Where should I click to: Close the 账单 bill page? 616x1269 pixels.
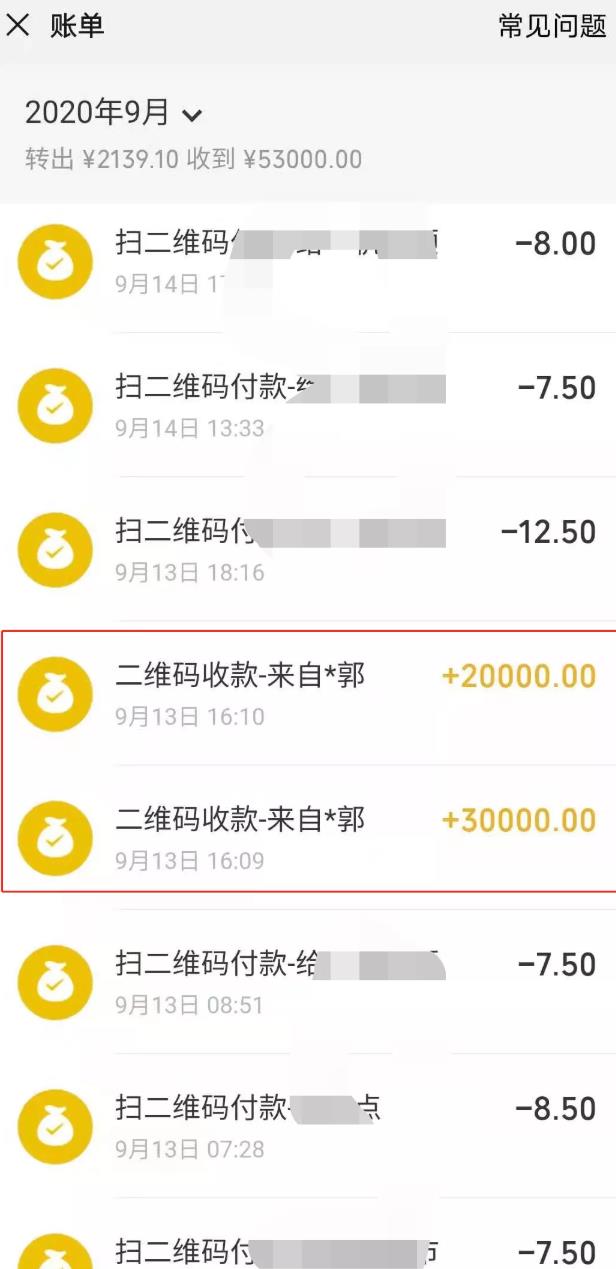(18, 25)
